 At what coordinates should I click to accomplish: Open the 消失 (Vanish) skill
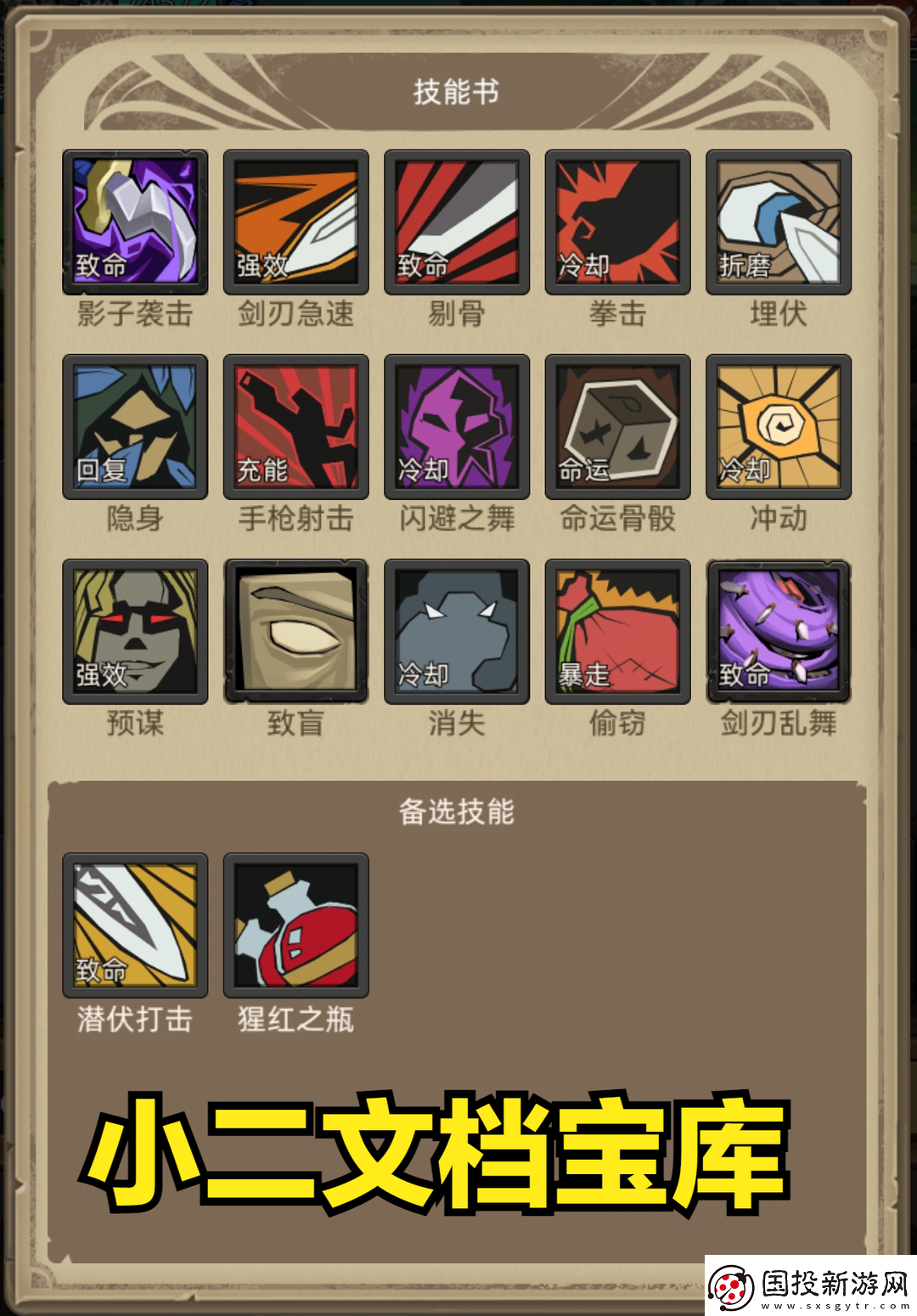pyautogui.click(x=457, y=633)
